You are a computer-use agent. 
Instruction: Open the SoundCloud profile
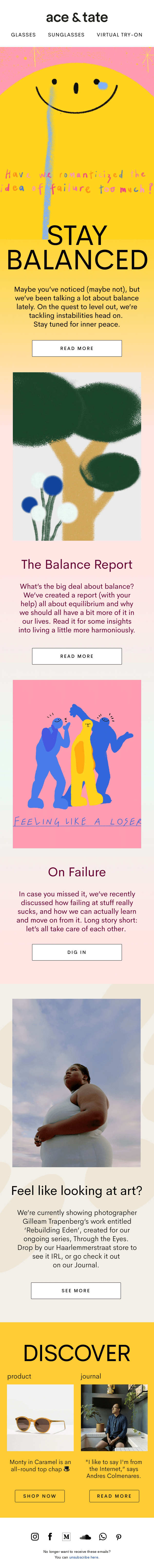tap(85, 1537)
